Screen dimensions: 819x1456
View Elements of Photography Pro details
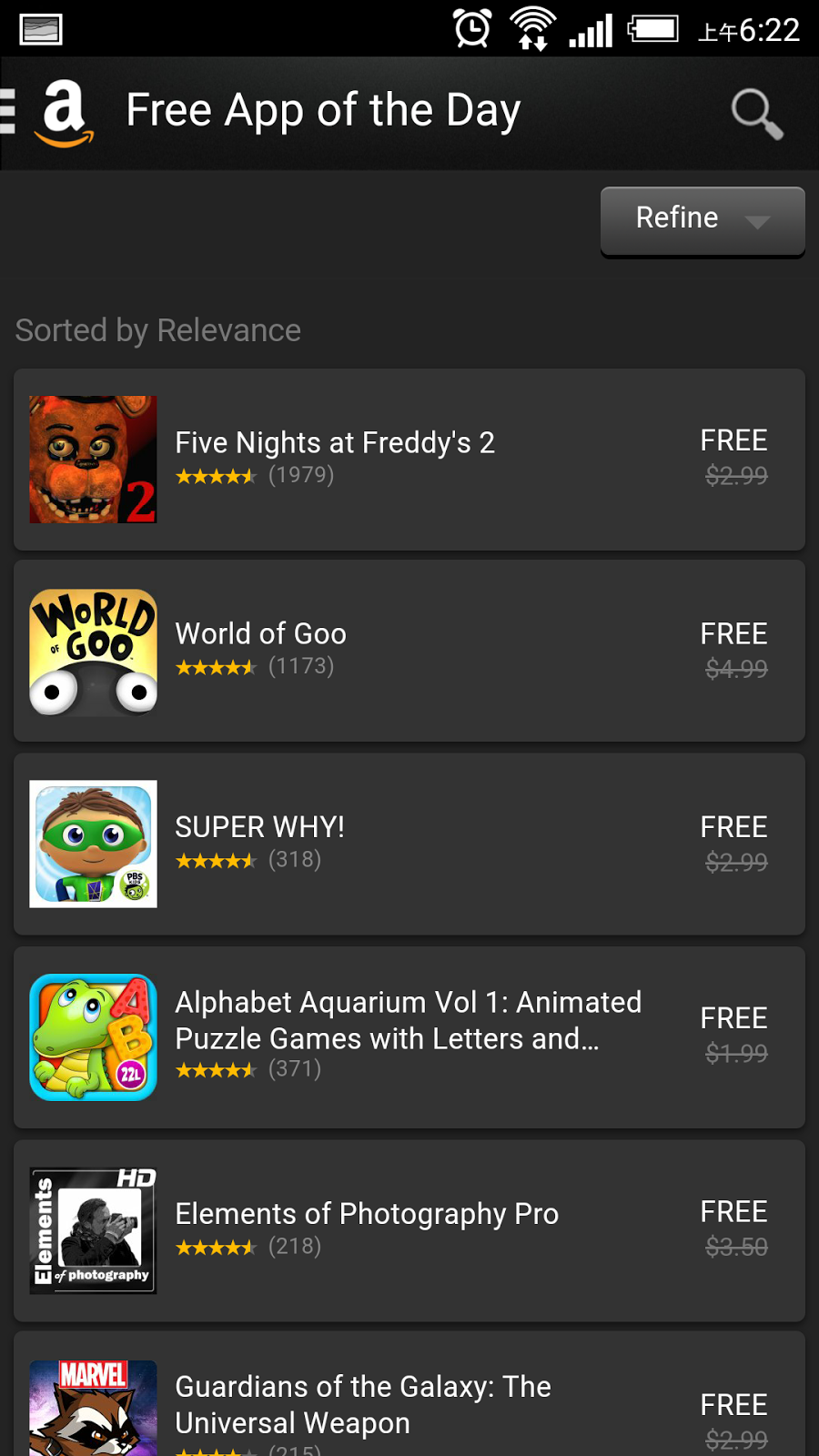pyautogui.click(x=409, y=1229)
